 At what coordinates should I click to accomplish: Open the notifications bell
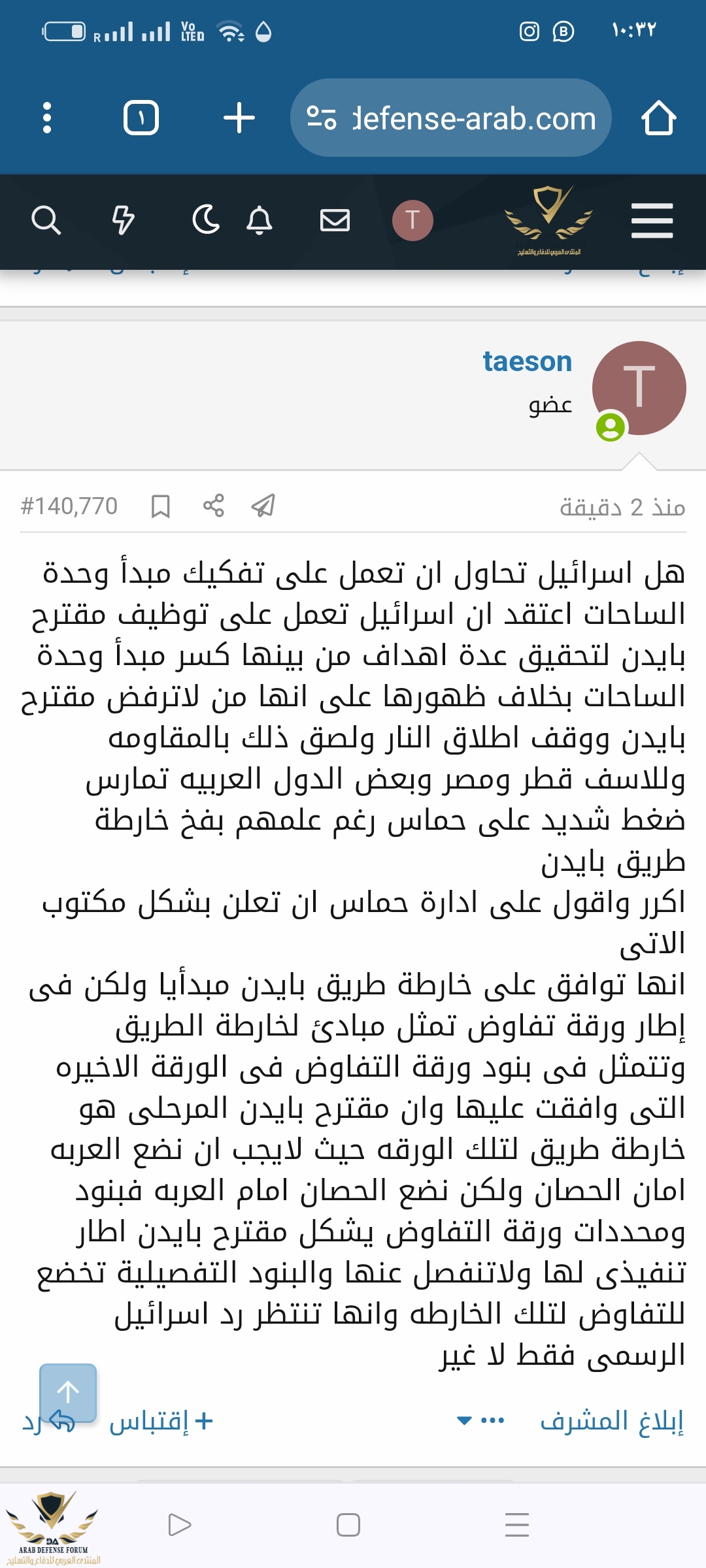coord(260,220)
